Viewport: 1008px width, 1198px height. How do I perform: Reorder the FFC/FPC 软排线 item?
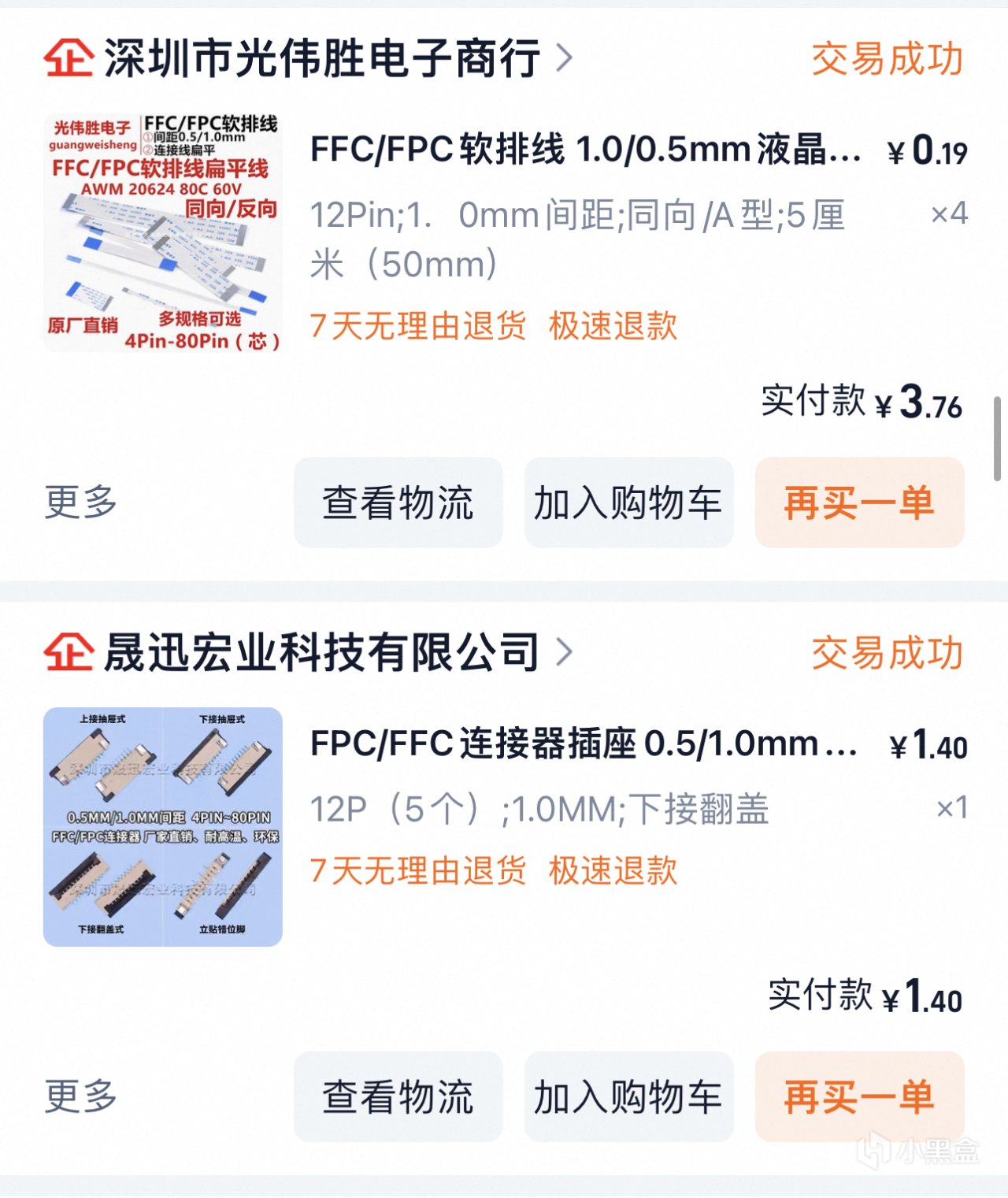pos(859,503)
